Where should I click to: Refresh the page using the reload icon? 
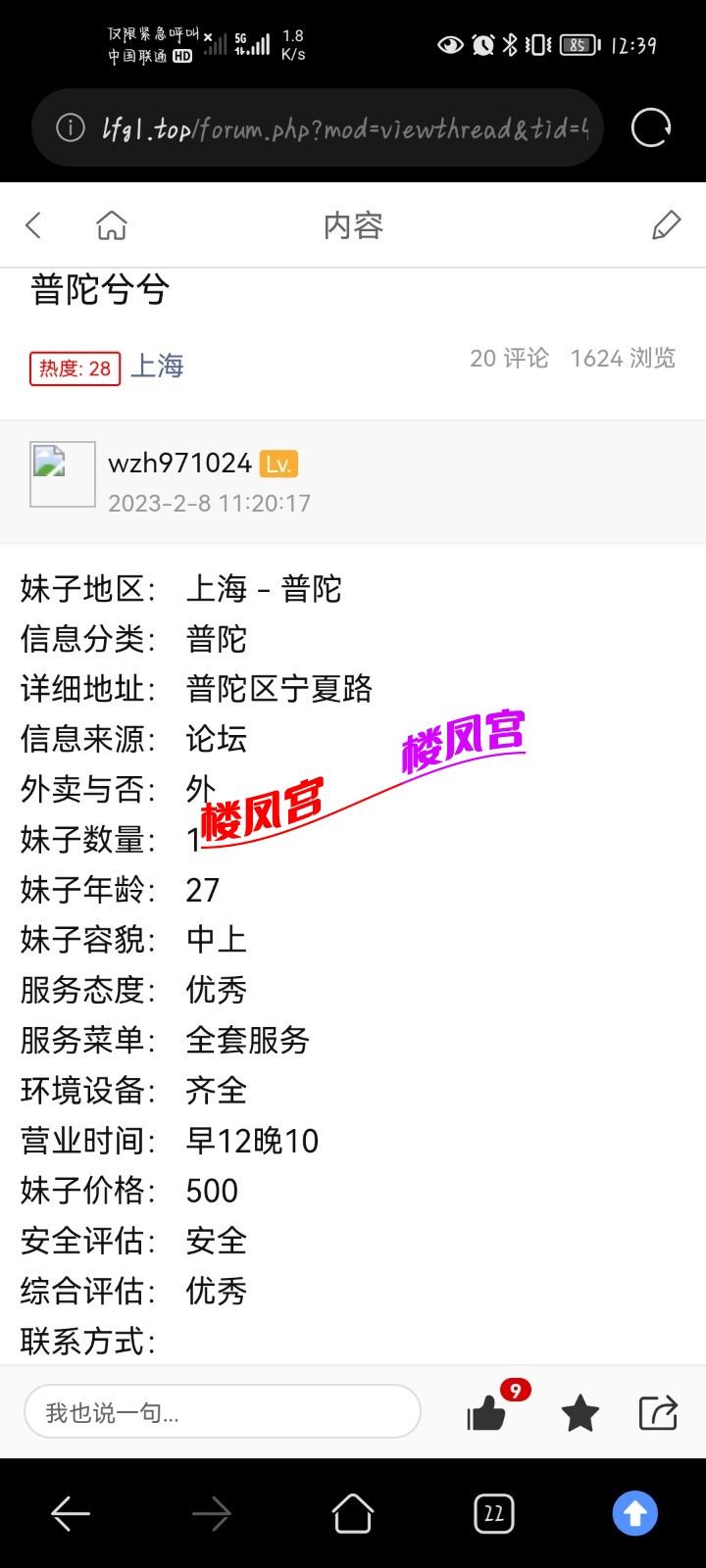649,126
